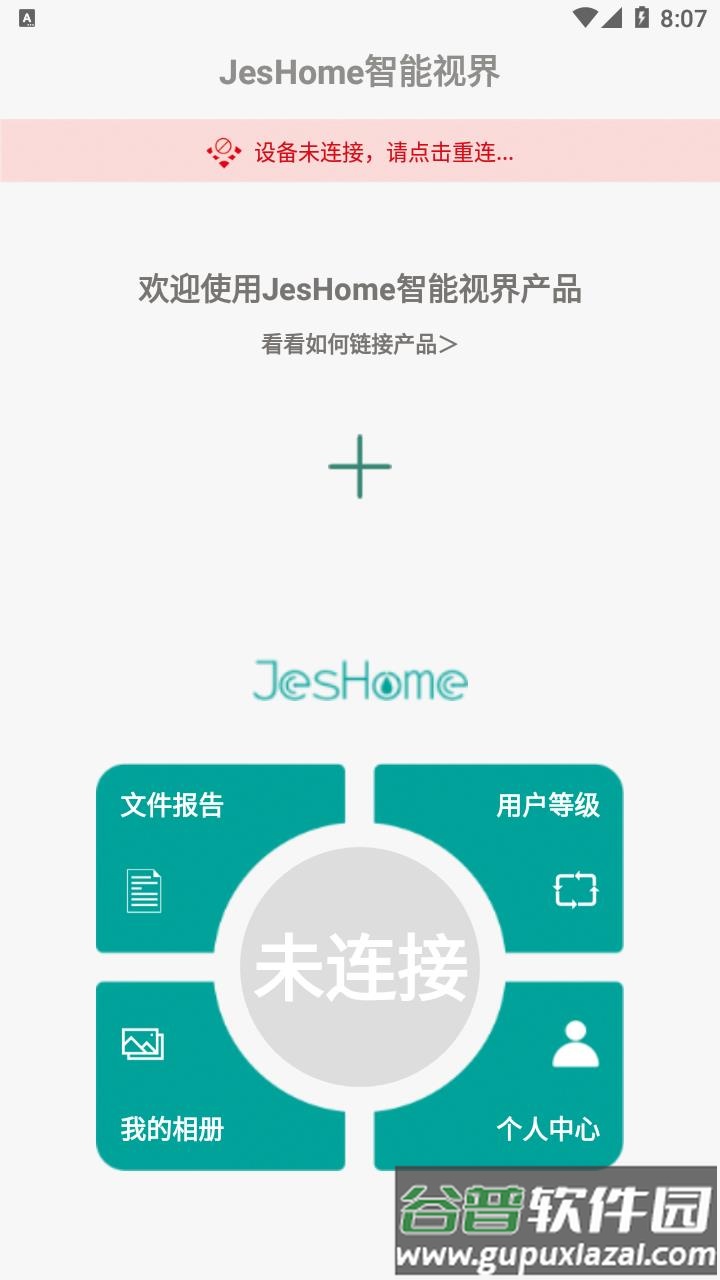Screen dimensions: 720x1280
Task: Tap the gray 未连接 status circle
Action: (x=360, y=963)
